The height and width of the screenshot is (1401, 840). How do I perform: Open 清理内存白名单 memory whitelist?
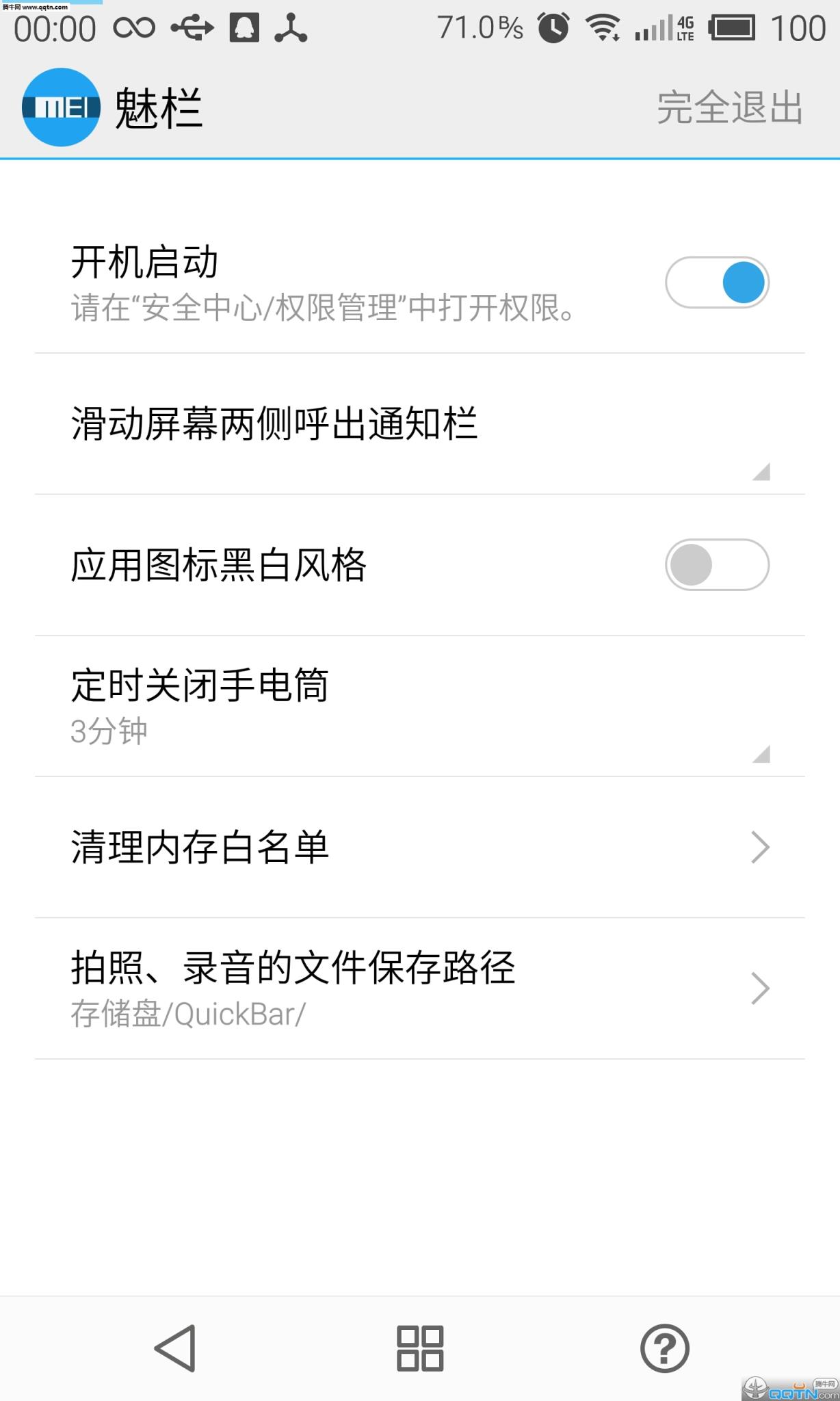(420, 848)
